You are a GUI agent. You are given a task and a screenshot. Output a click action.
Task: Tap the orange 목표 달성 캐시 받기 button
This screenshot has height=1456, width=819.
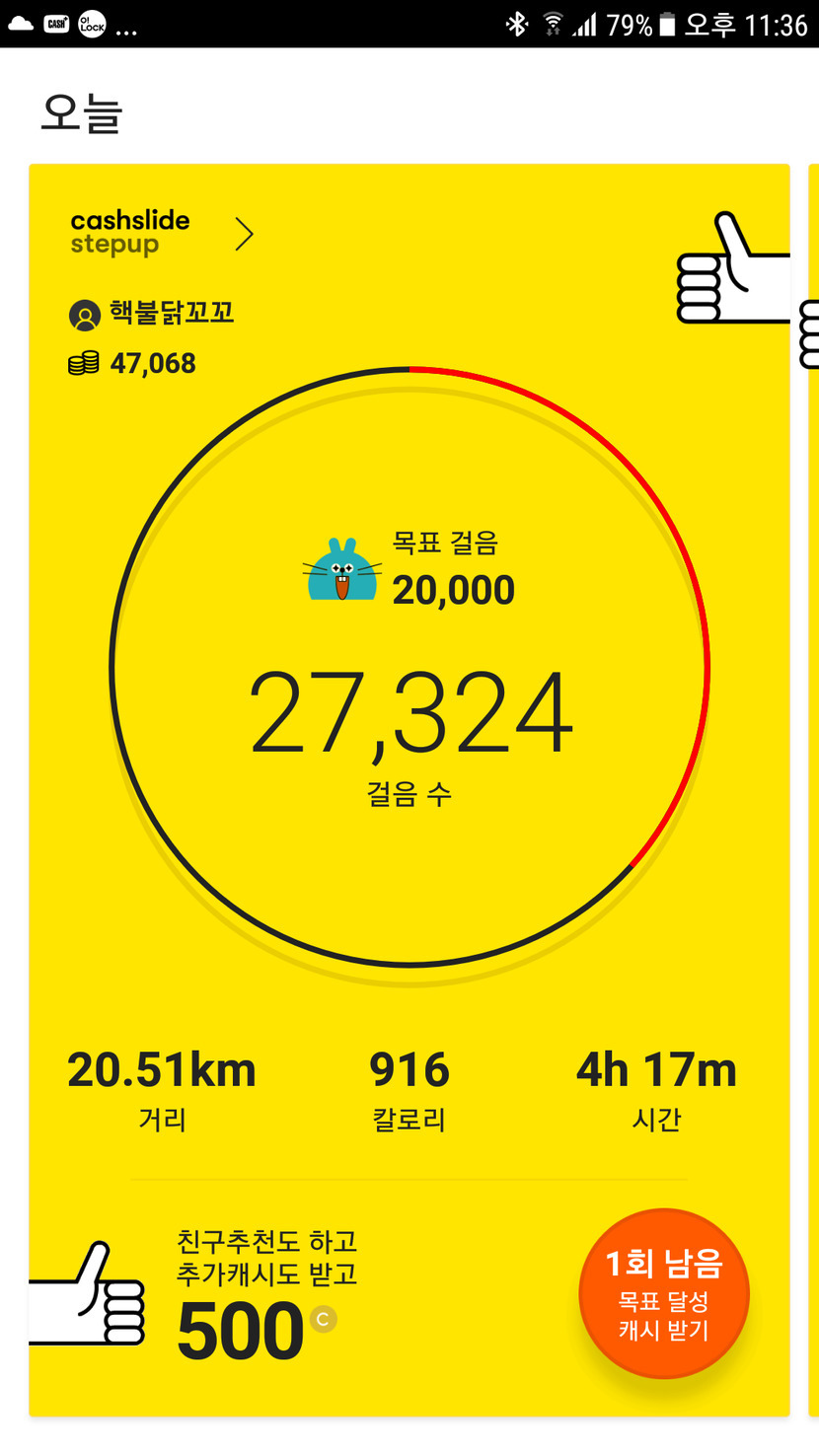click(663, 1293)
